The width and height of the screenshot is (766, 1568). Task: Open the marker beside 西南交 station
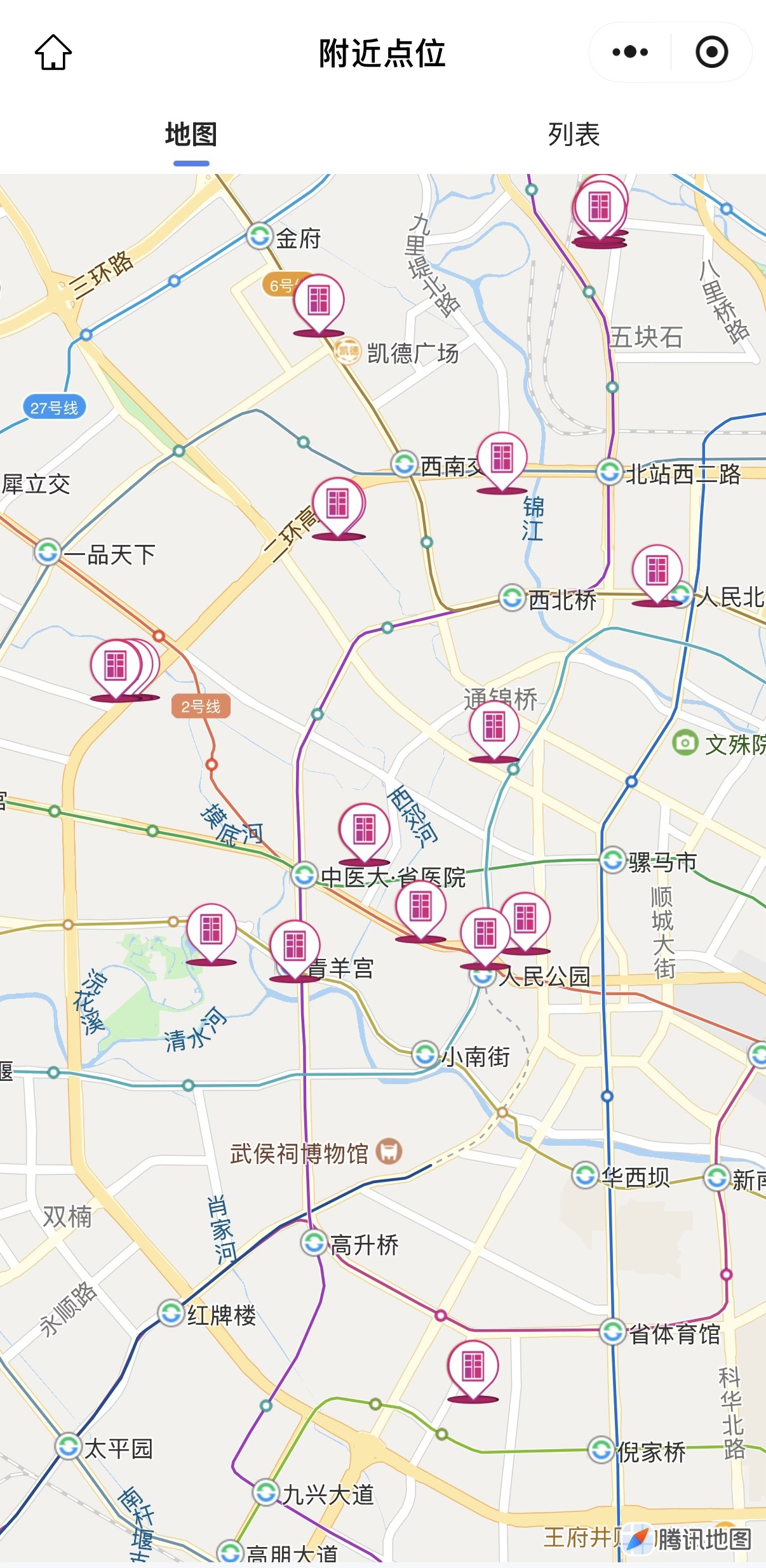click(502, 459)
